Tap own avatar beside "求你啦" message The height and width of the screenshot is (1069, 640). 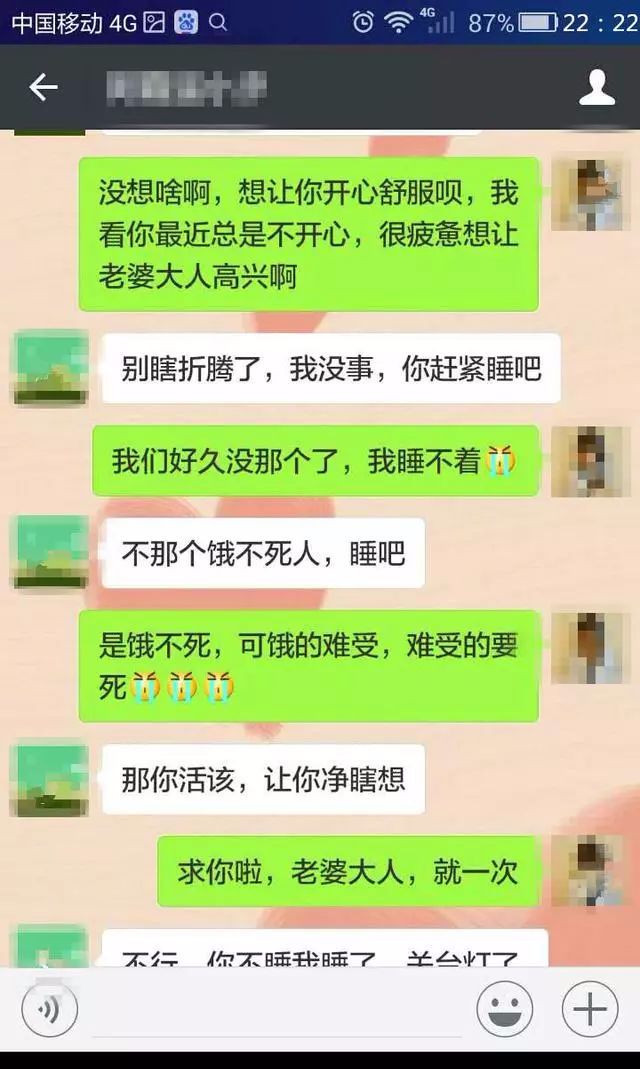[590, 870]
